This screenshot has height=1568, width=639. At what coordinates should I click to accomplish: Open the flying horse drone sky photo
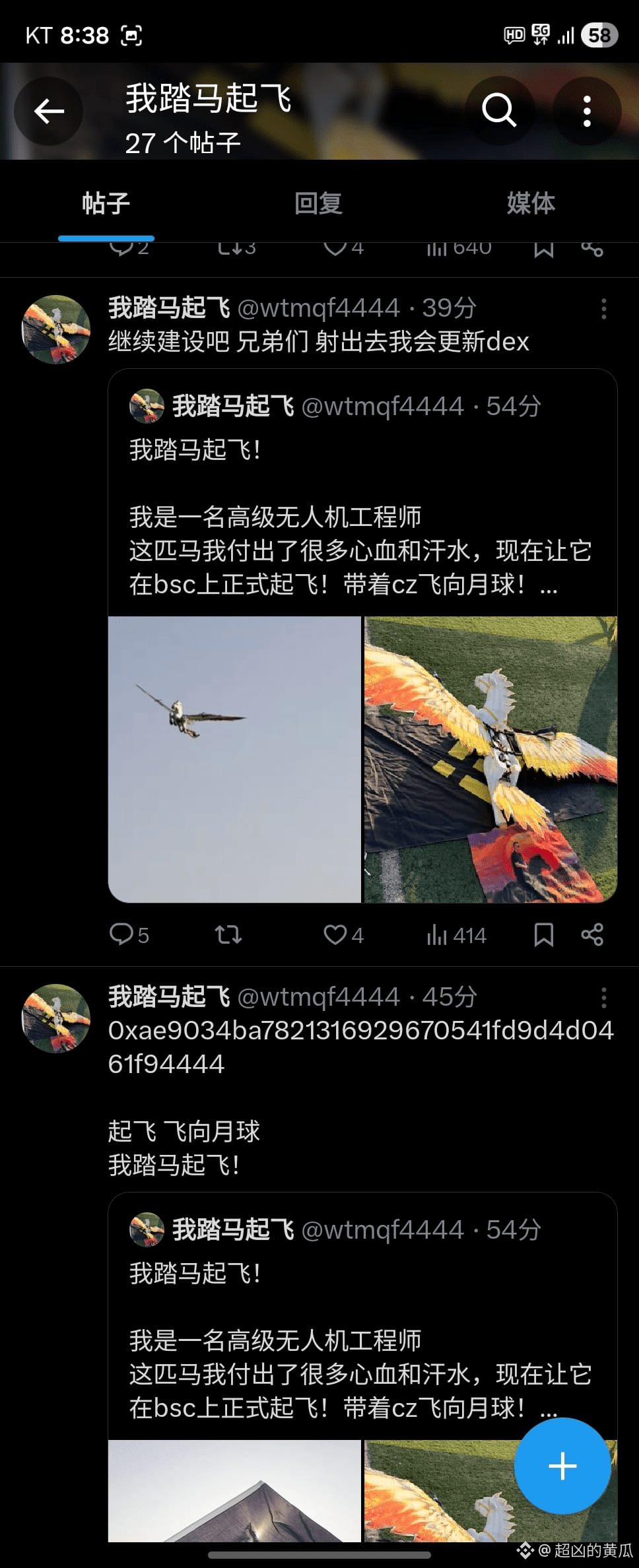click(234, 759)
